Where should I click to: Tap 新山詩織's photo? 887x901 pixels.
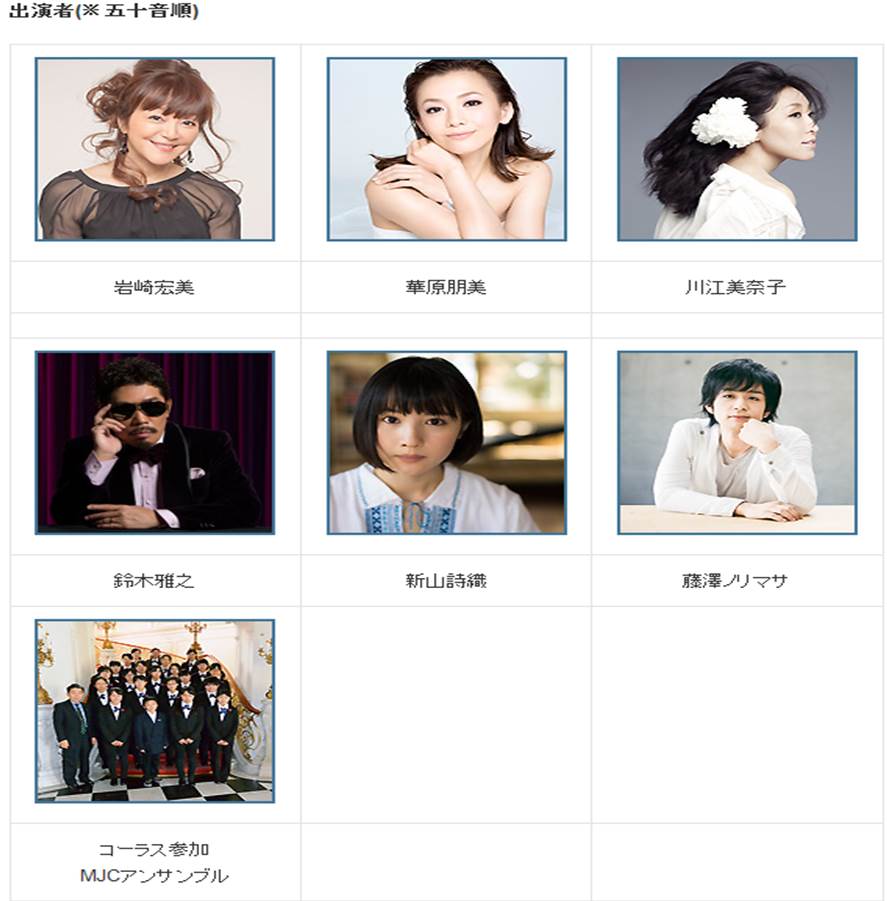coord(446,442)
